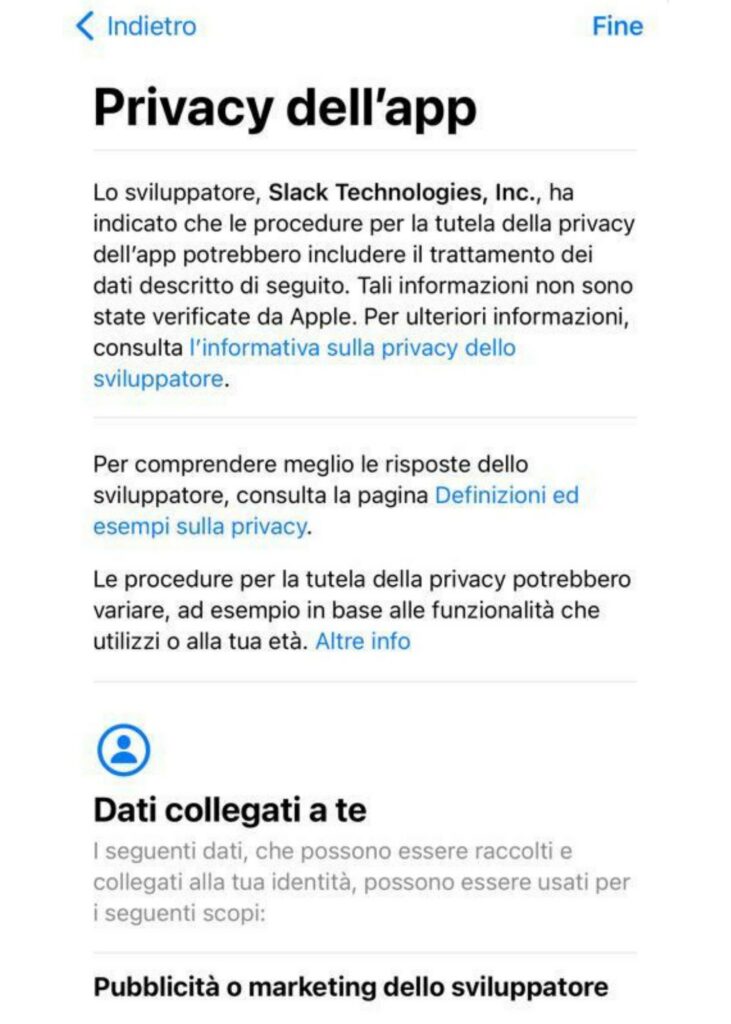The image size is (731, 1024).
Task: Tap the Altre info link
Action: click(362, 641)
